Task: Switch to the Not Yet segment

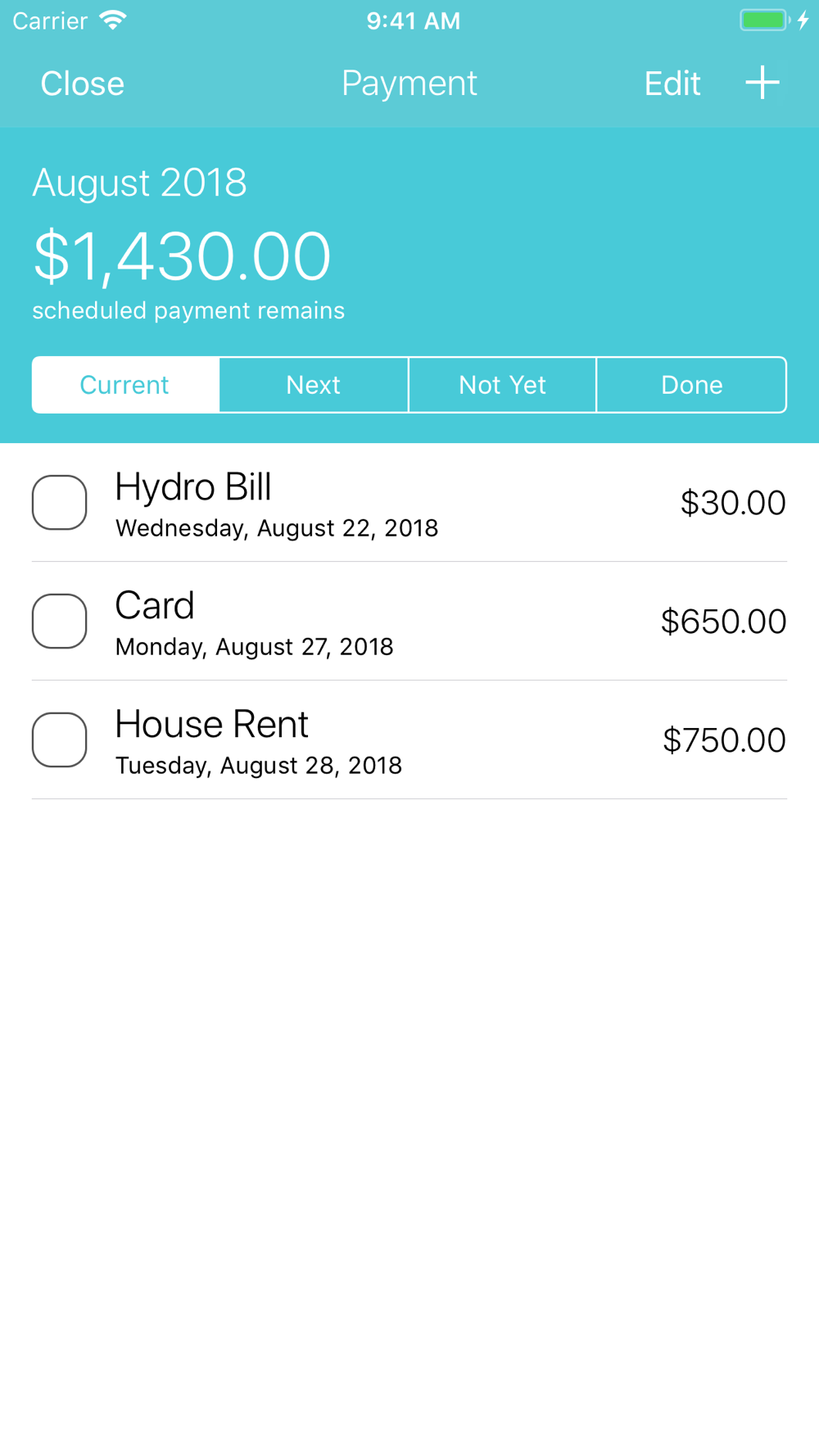Action: point(502,385)
